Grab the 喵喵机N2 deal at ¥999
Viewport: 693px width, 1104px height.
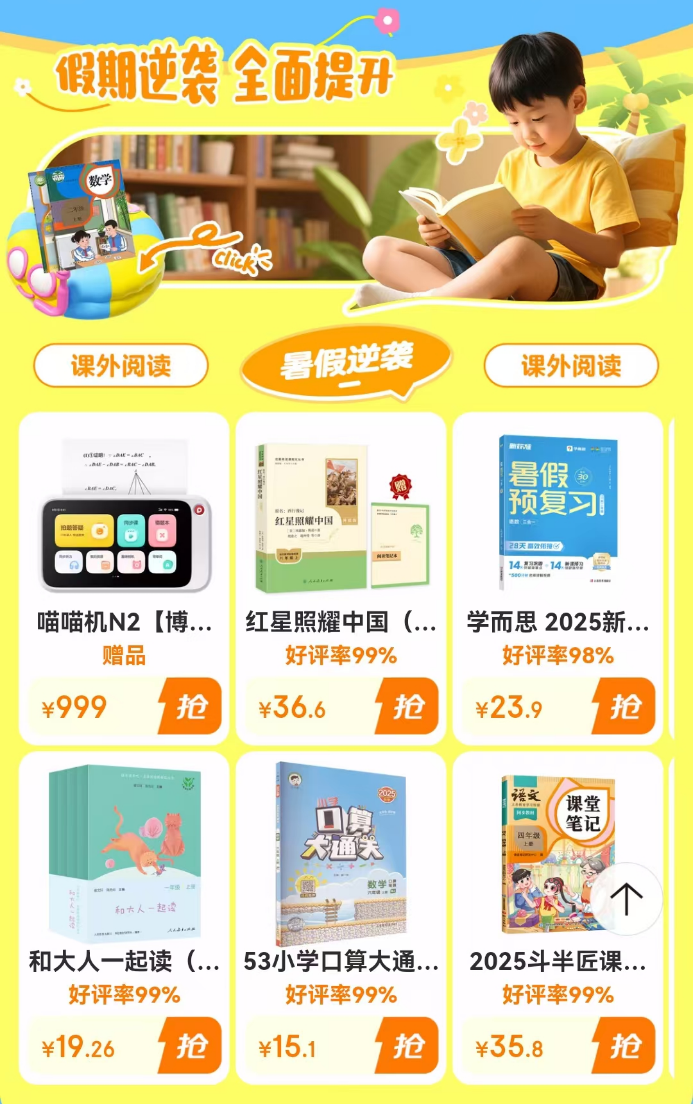coord(190,707)
